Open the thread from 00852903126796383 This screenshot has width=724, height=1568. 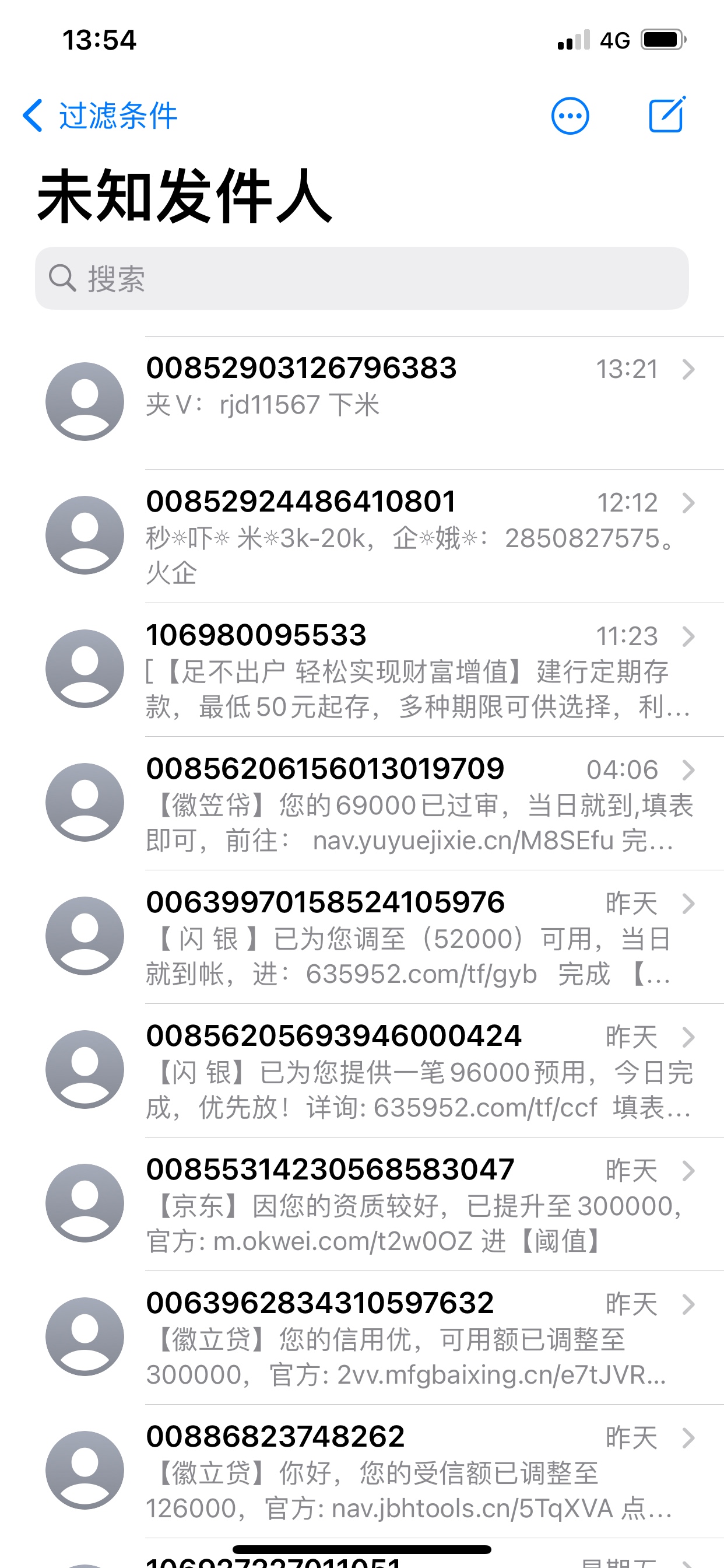pos(362,402)
